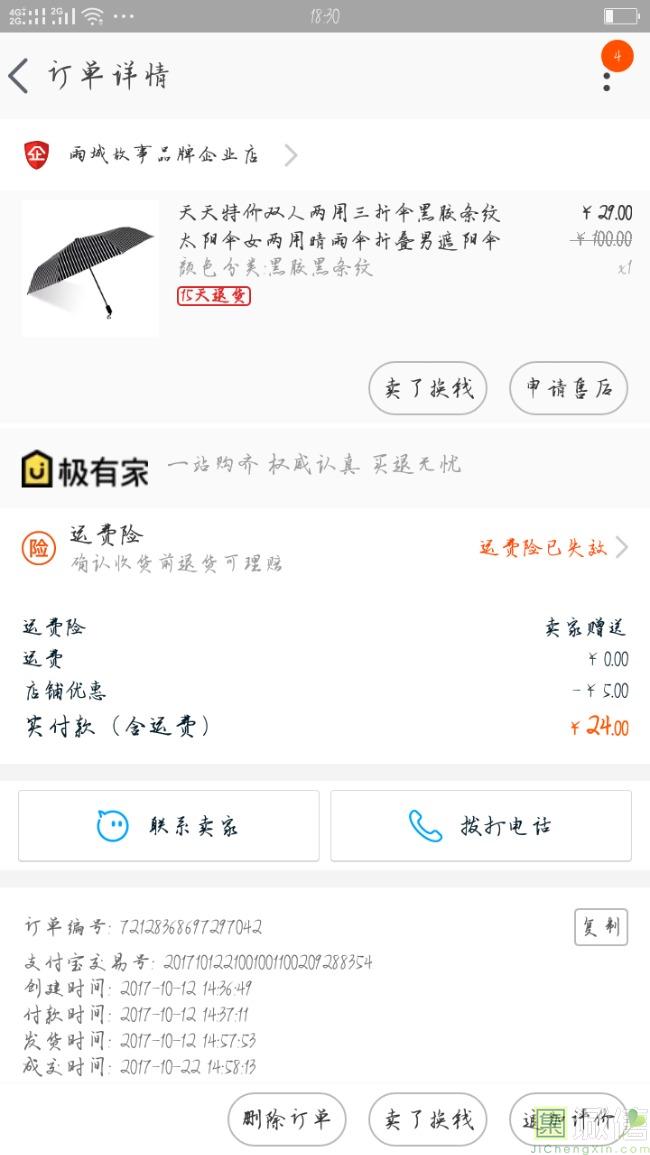
Task: Go back from 订单详情 page
Action: click(x=20, y=76)
